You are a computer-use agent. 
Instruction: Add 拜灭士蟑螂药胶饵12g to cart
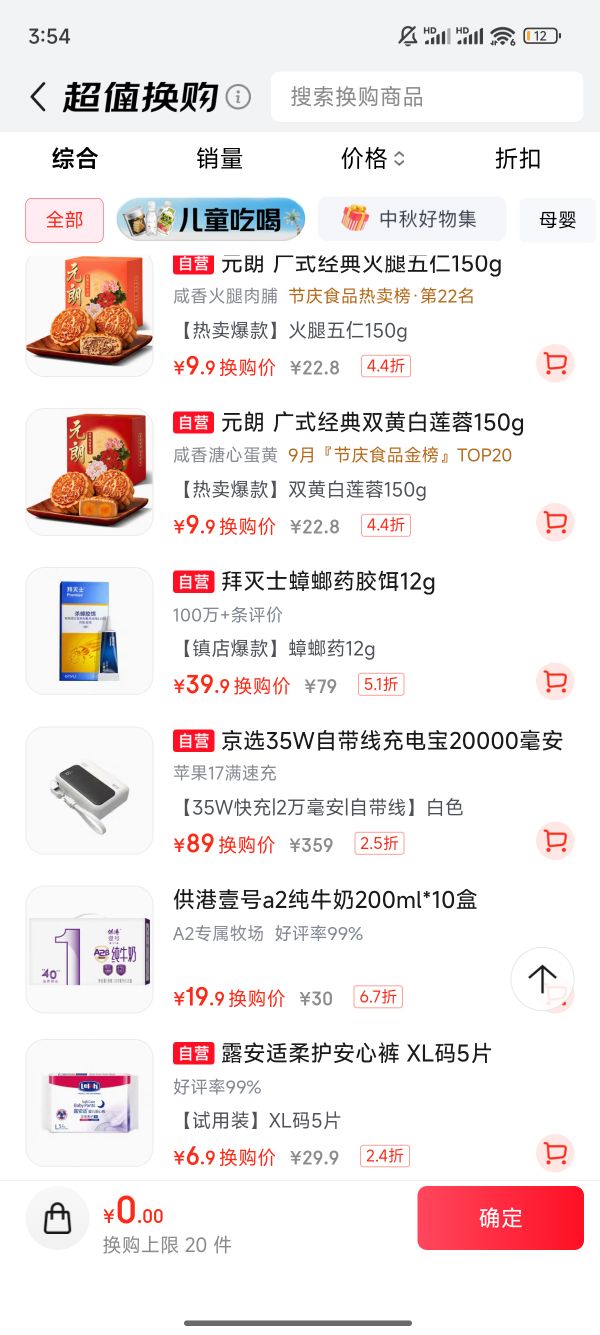point(555,681)
